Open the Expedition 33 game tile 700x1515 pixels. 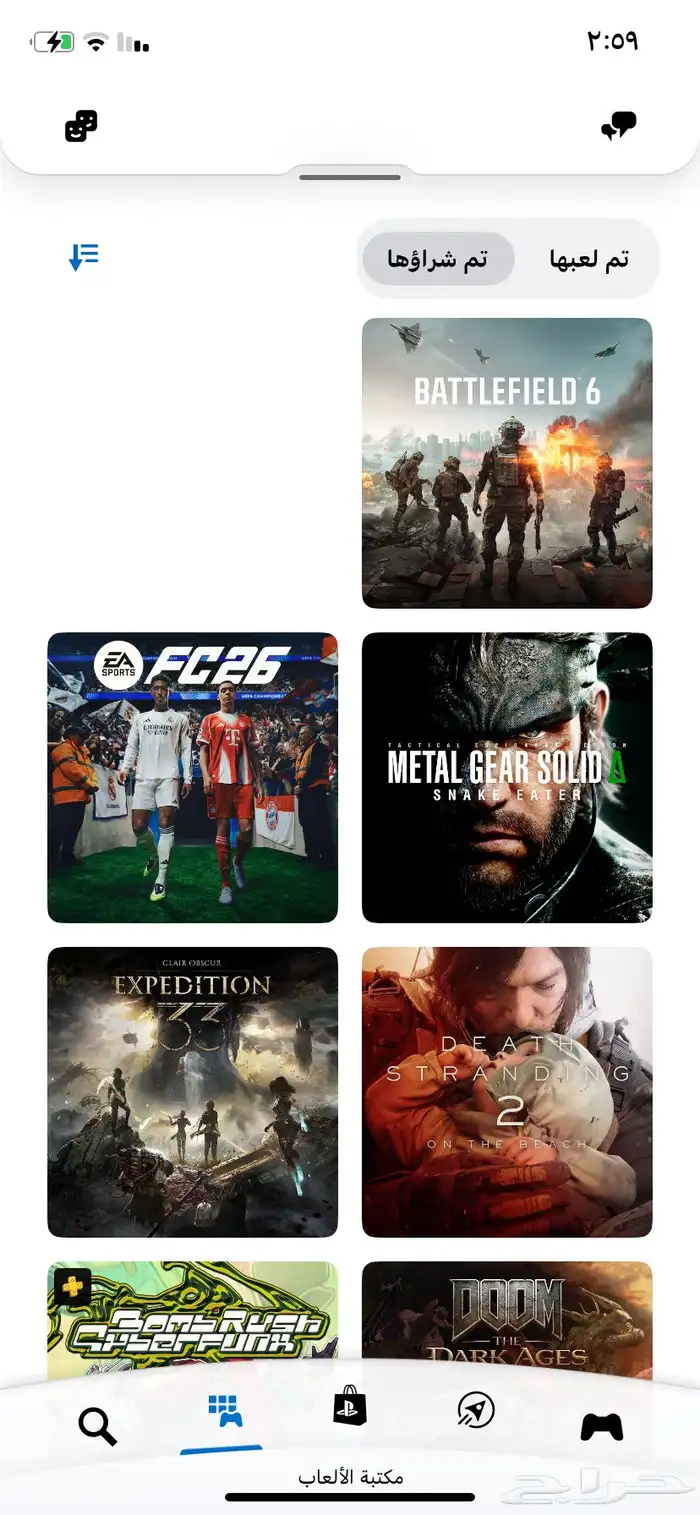193,1092
